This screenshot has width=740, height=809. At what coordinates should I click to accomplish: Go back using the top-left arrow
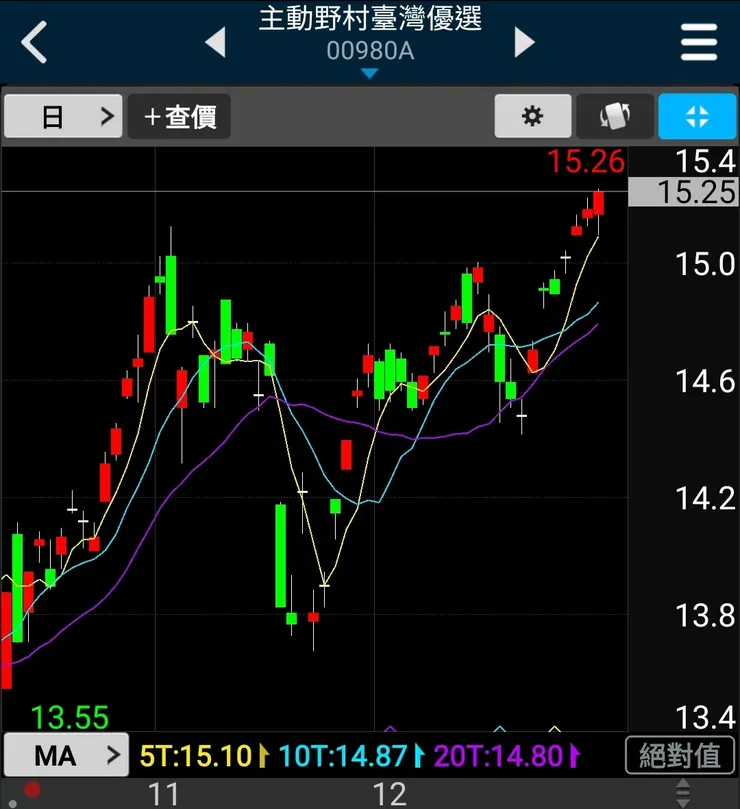35,43
